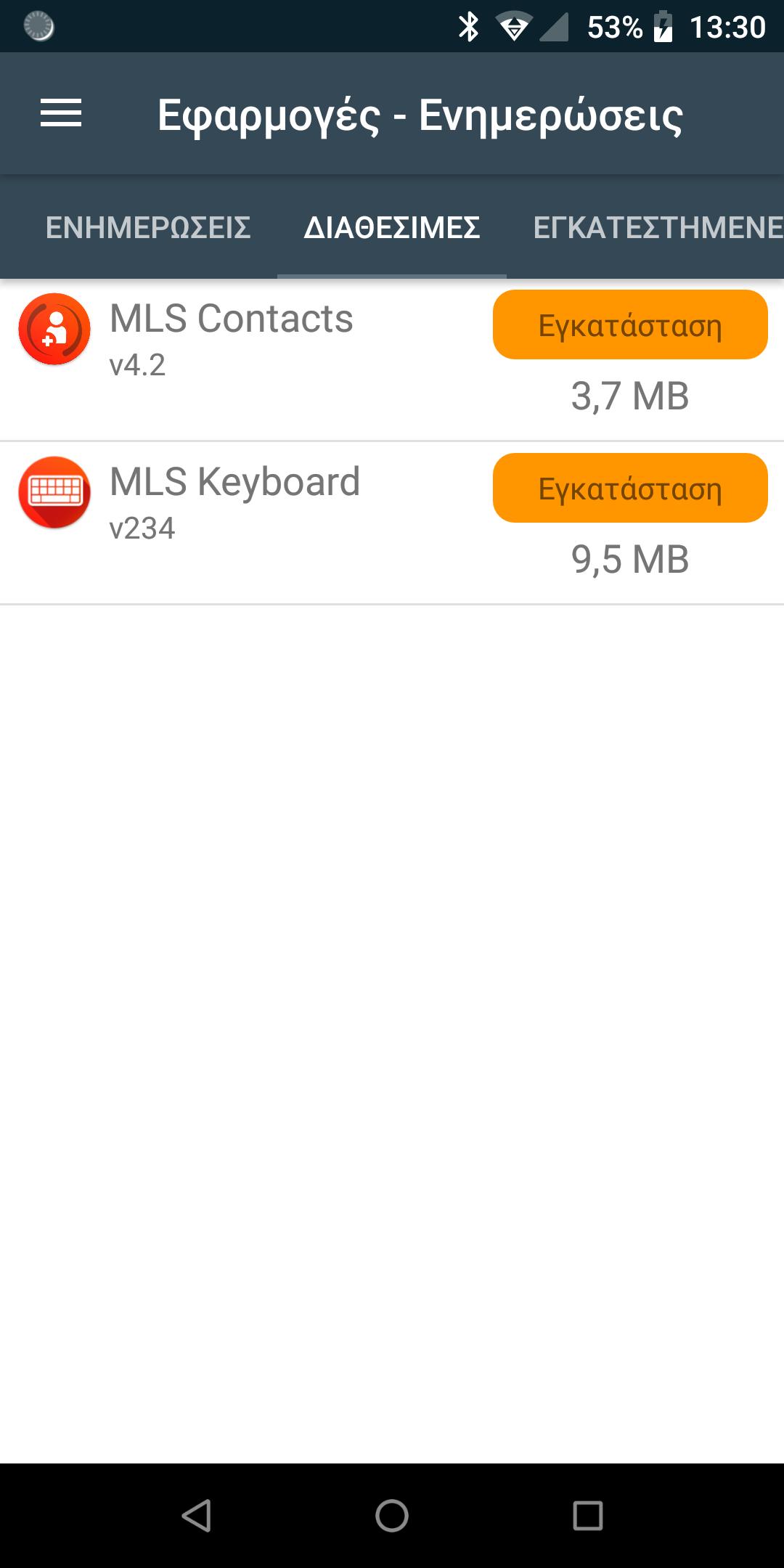Tap the MLS Contacts version label v4.2
784x1568 pixels.
pyautogui.click(x=136, y=366)
